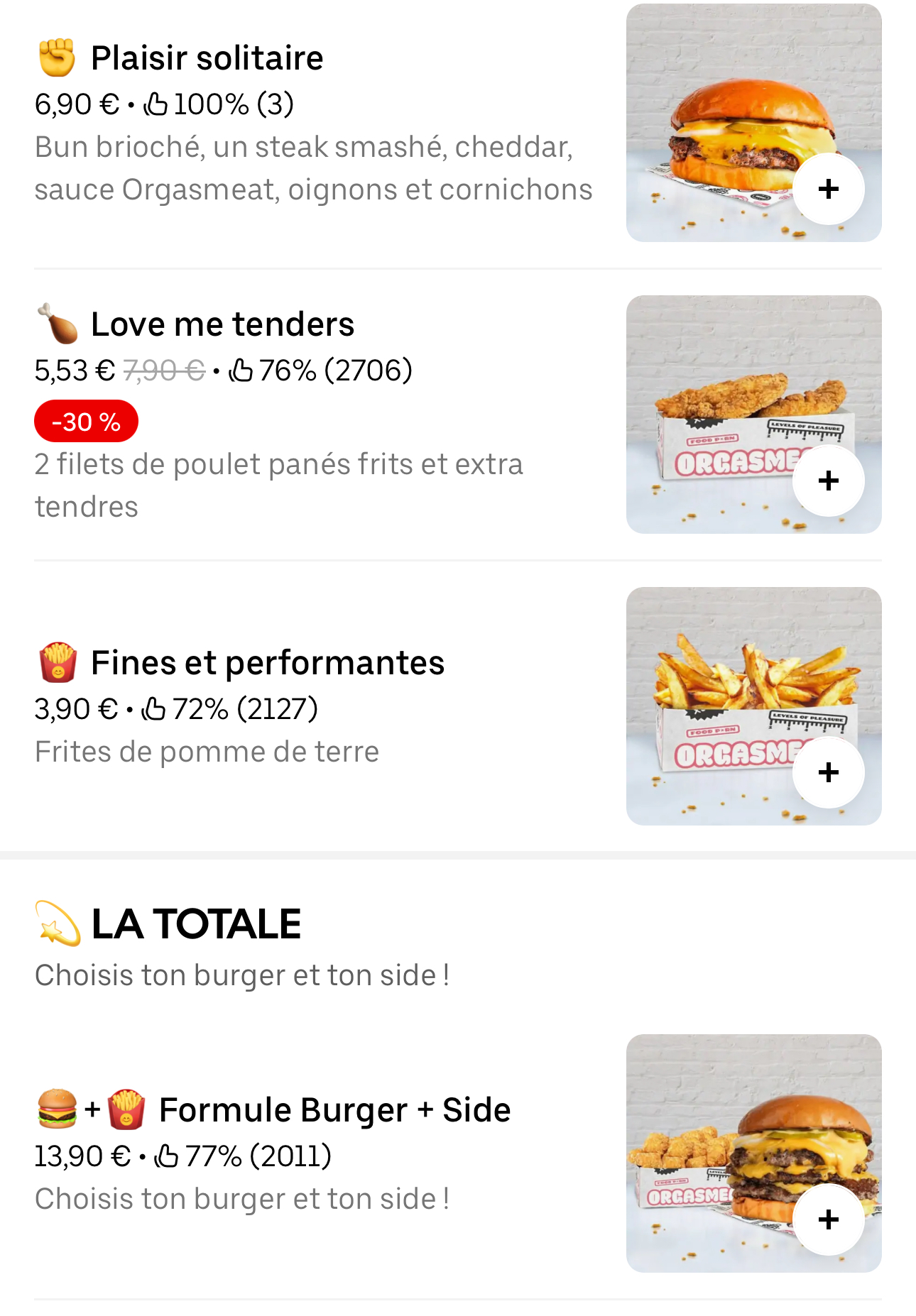Add Love me tenders to cart
This screenshot has height=1316, width=916.
pyautogui.click(x=828, y=481)
